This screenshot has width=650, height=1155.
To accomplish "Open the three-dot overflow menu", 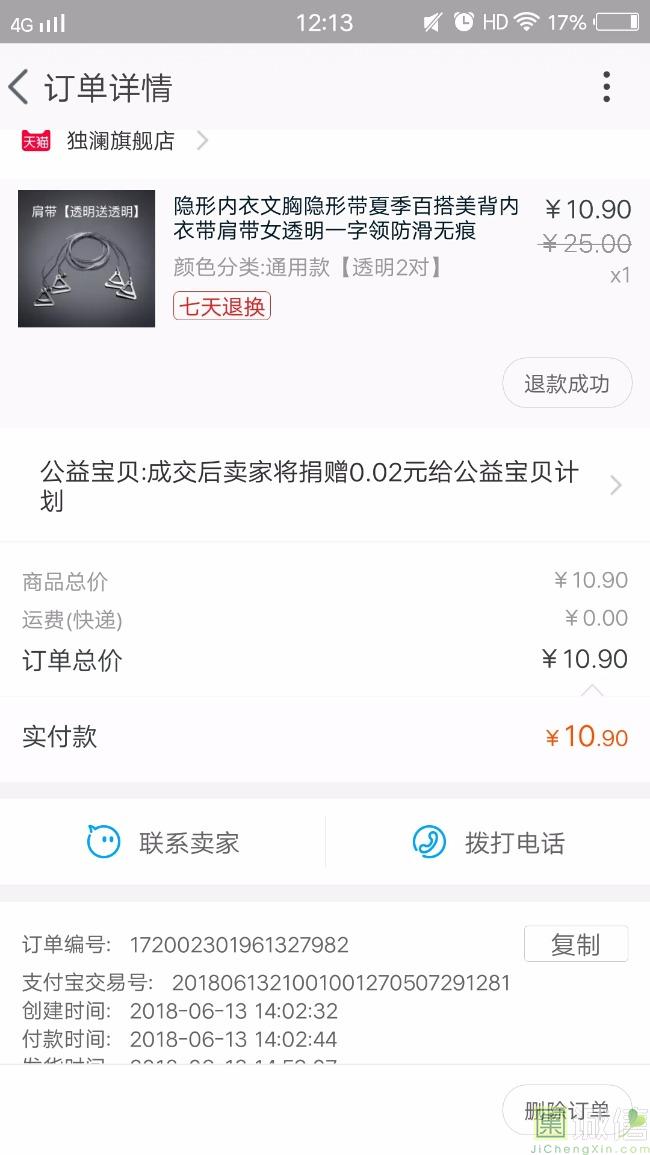I will click(x=606, y=88).
